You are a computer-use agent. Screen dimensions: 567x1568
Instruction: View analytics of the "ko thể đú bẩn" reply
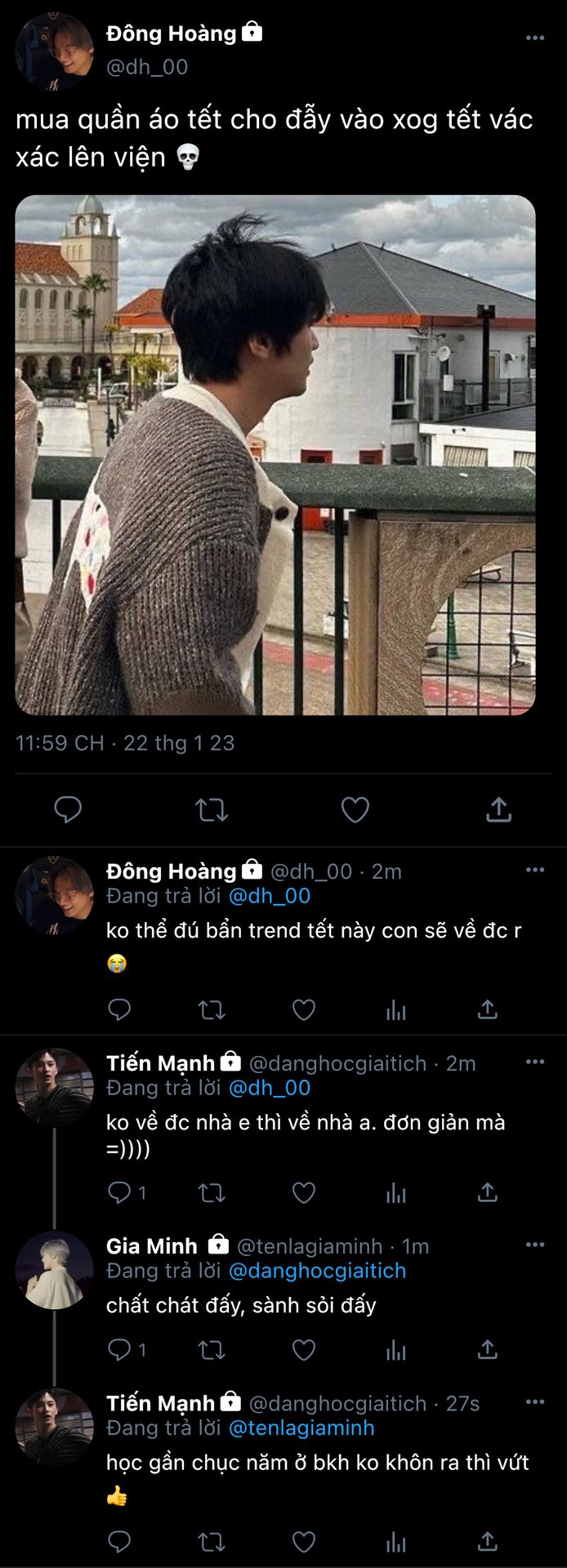(x=395, y=1010)
